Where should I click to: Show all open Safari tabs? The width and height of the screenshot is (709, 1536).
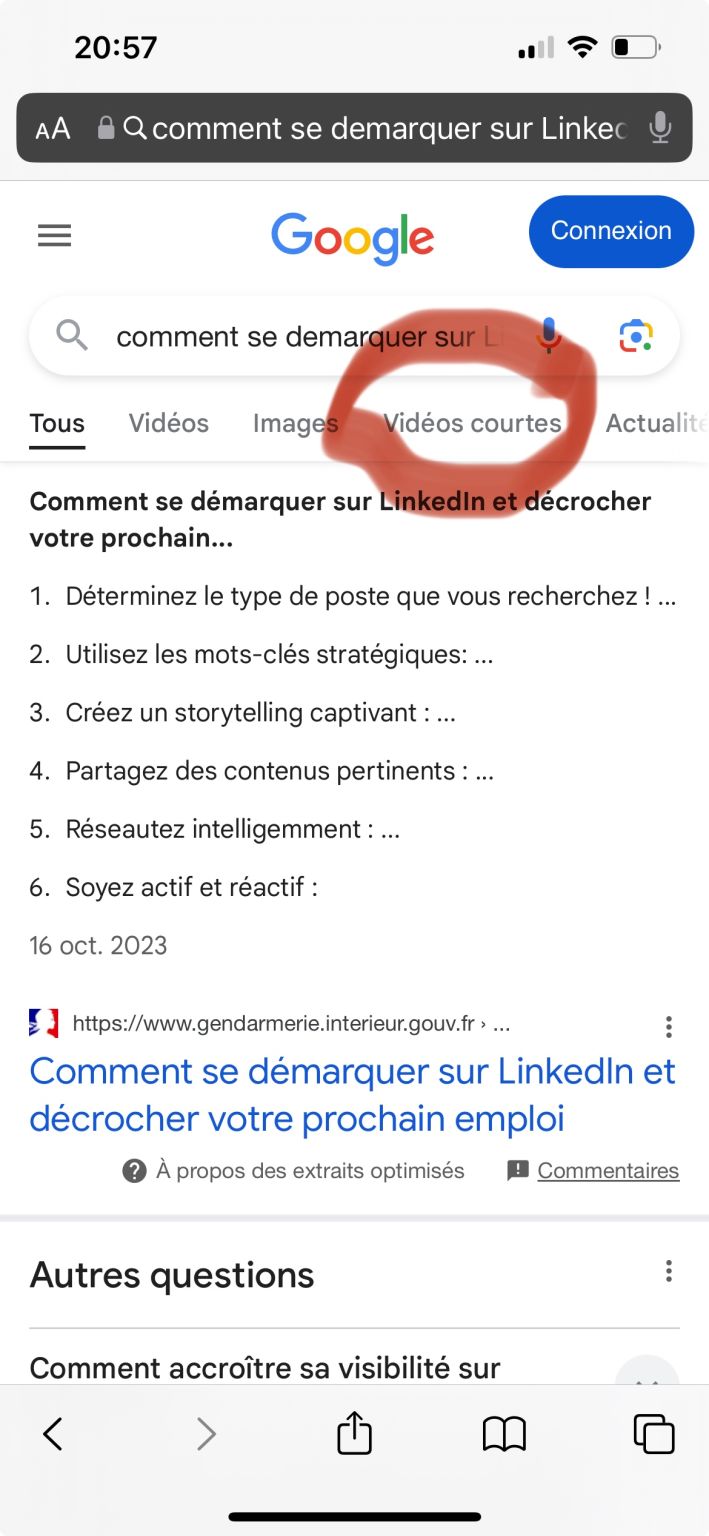(x=654, y=1435)
